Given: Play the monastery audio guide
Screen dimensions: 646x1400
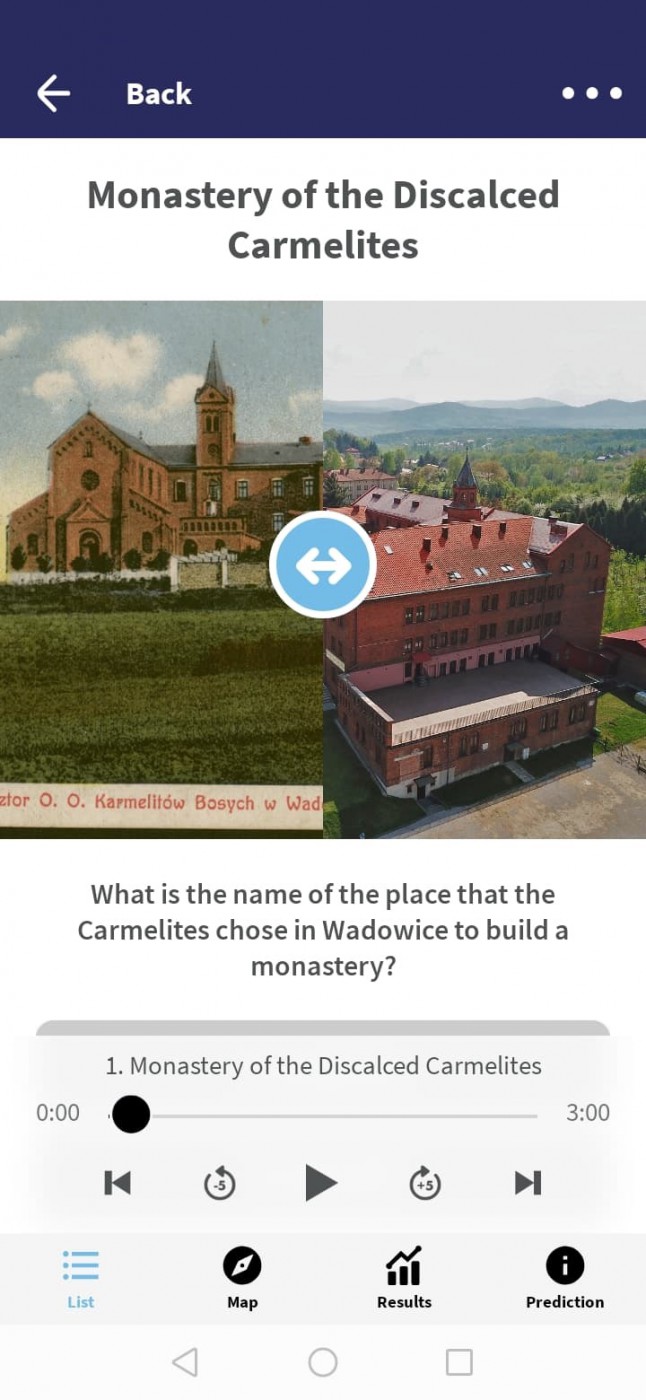Looking at the screenshot, I should (x=321, y=1183).
